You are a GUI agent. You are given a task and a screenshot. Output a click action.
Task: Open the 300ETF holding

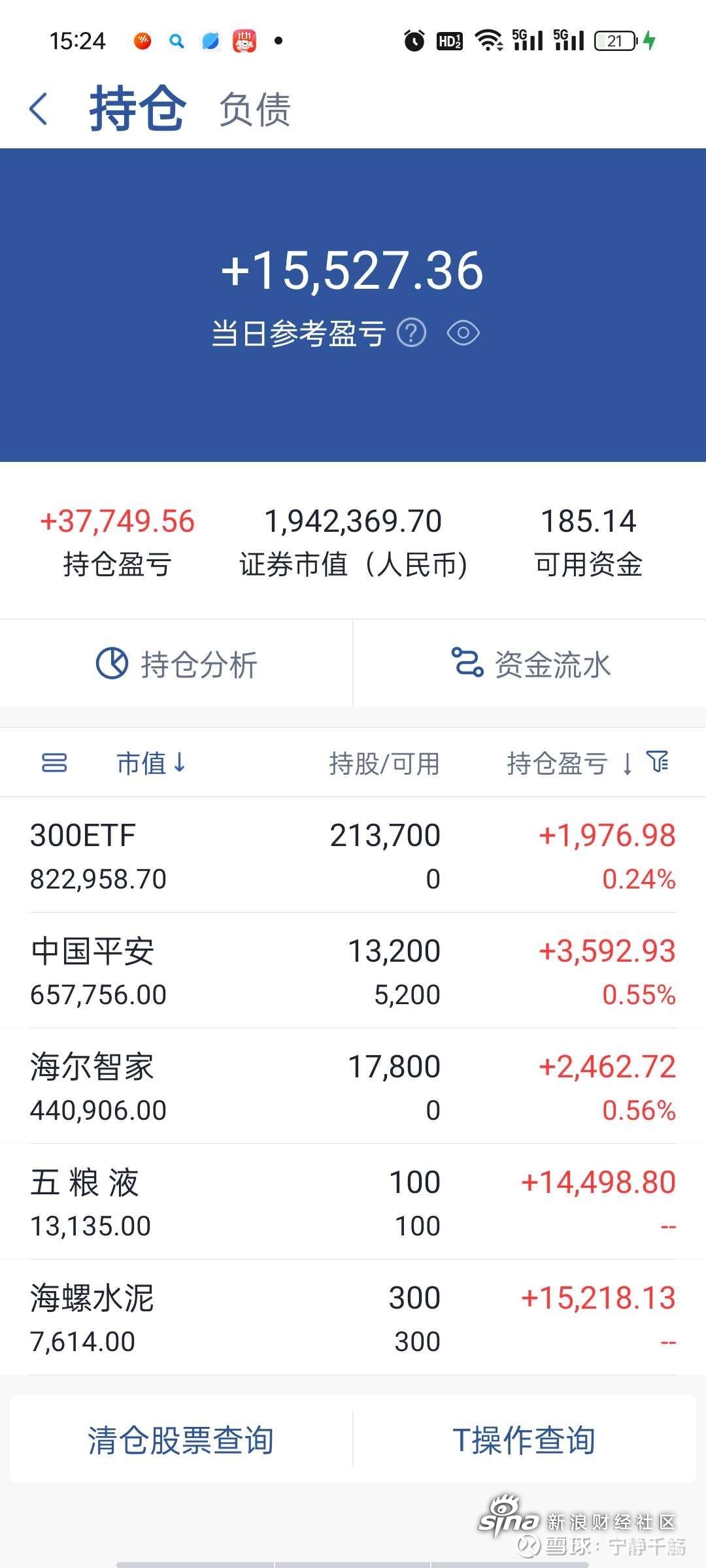353,856
